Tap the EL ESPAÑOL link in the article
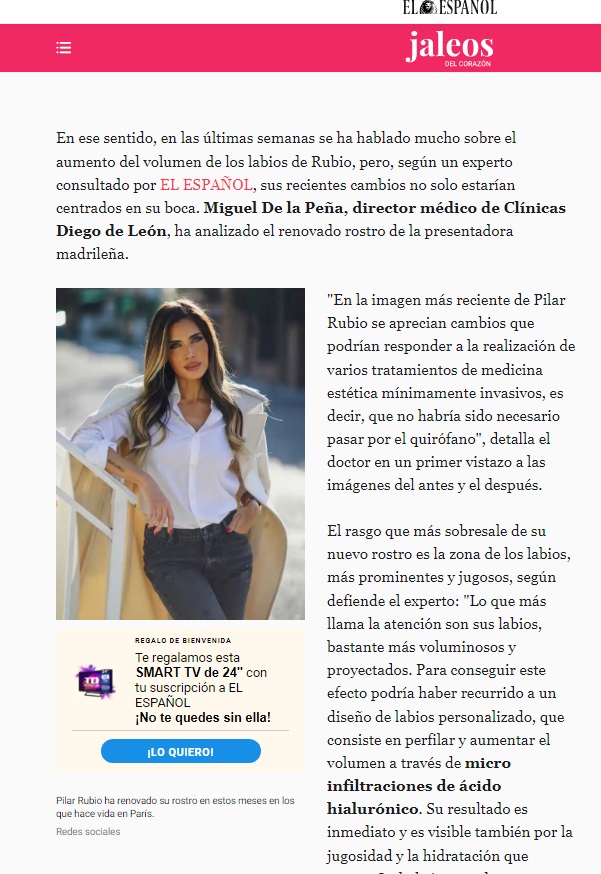This screenshot has width=601, height=874. click(208, 185)
